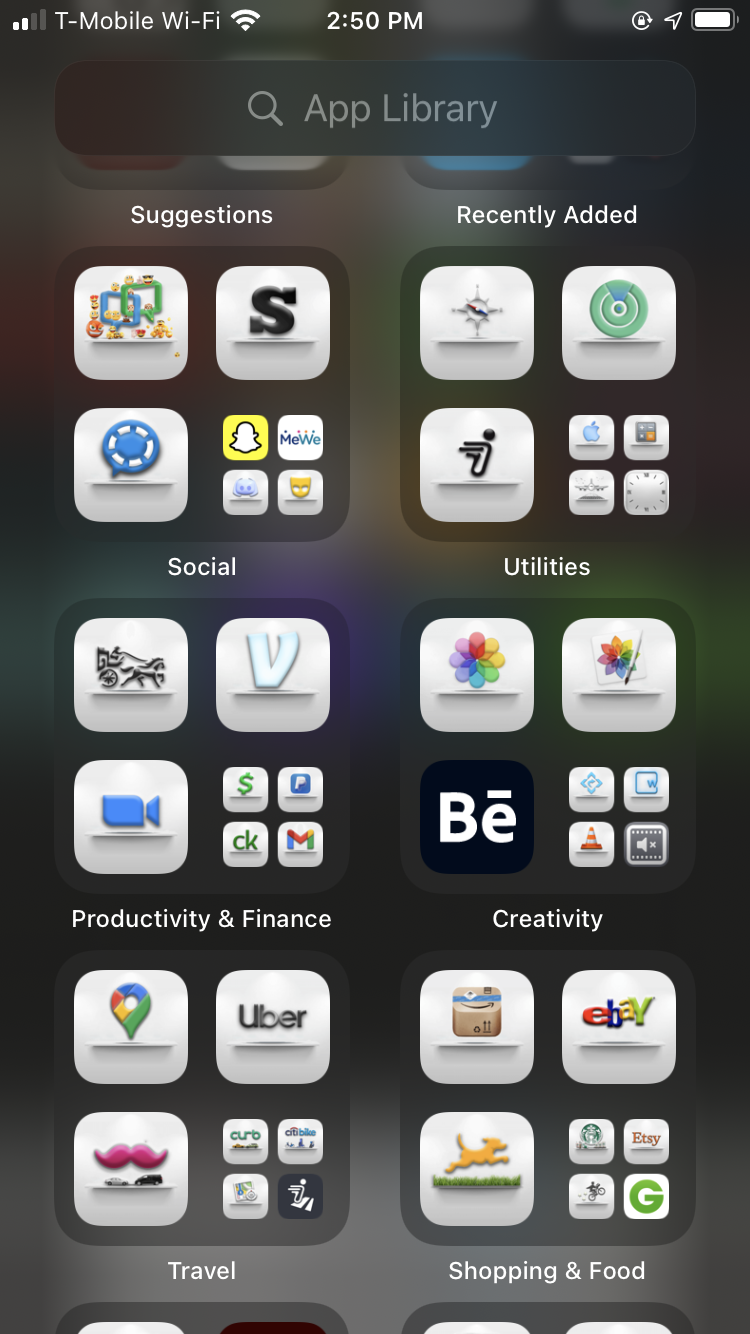Expand the Social folder's small app group

273,464
